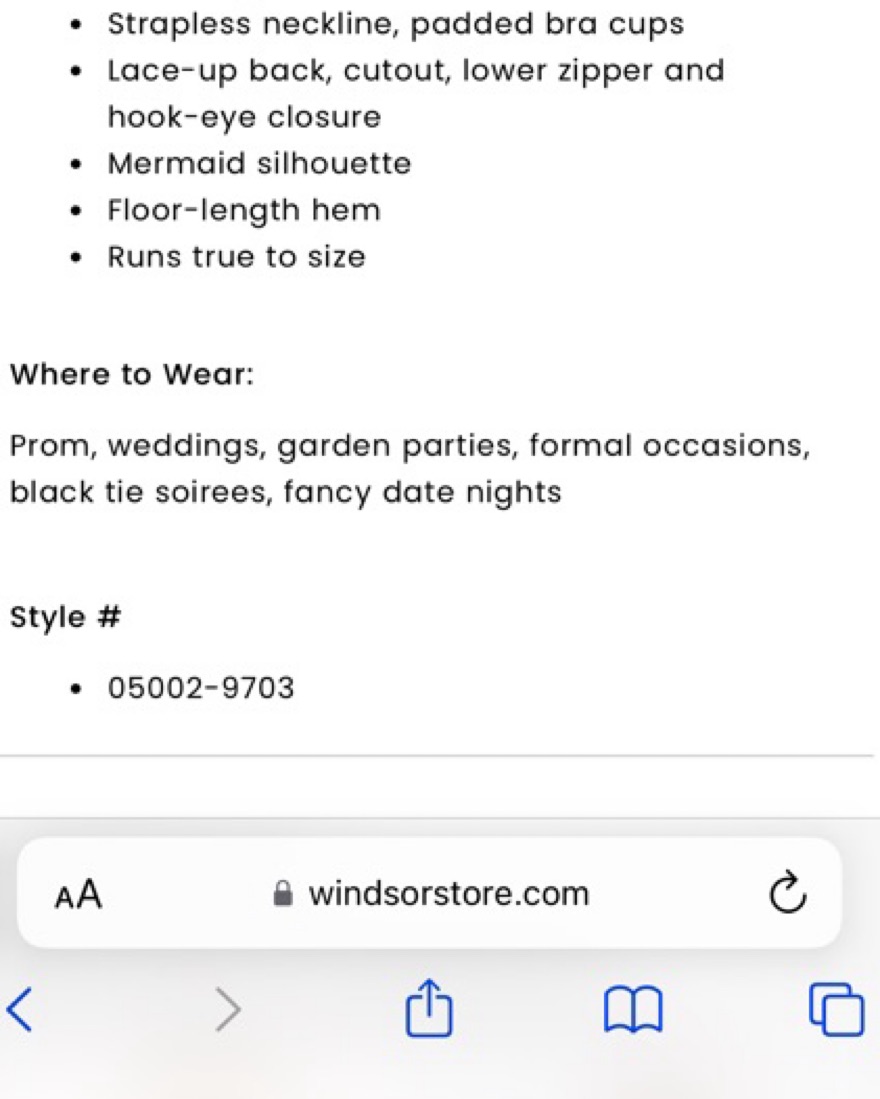Go back to the previous page

19,1009
